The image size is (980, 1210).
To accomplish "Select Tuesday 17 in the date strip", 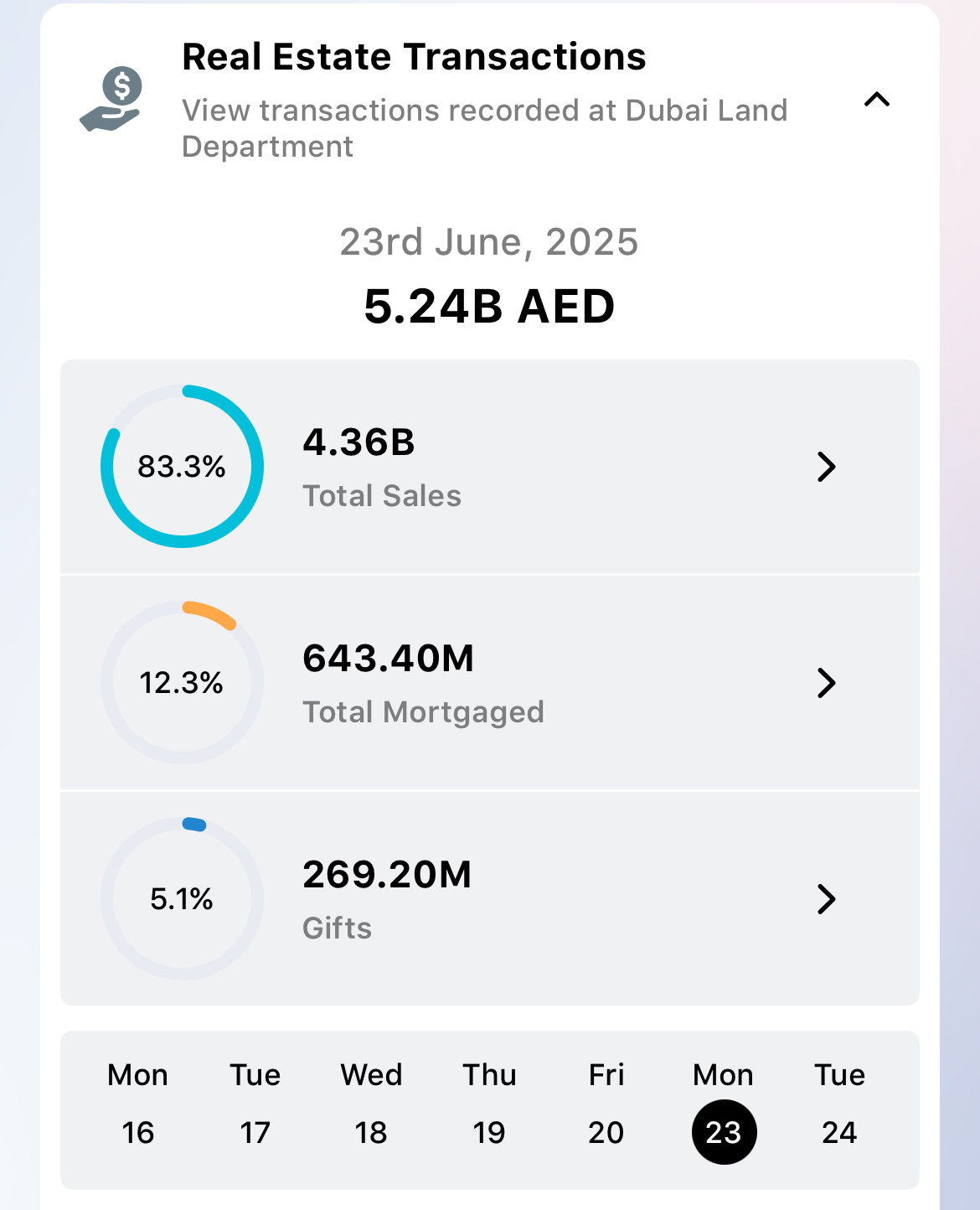I will pyautogui.click(x=254, y=1106).
